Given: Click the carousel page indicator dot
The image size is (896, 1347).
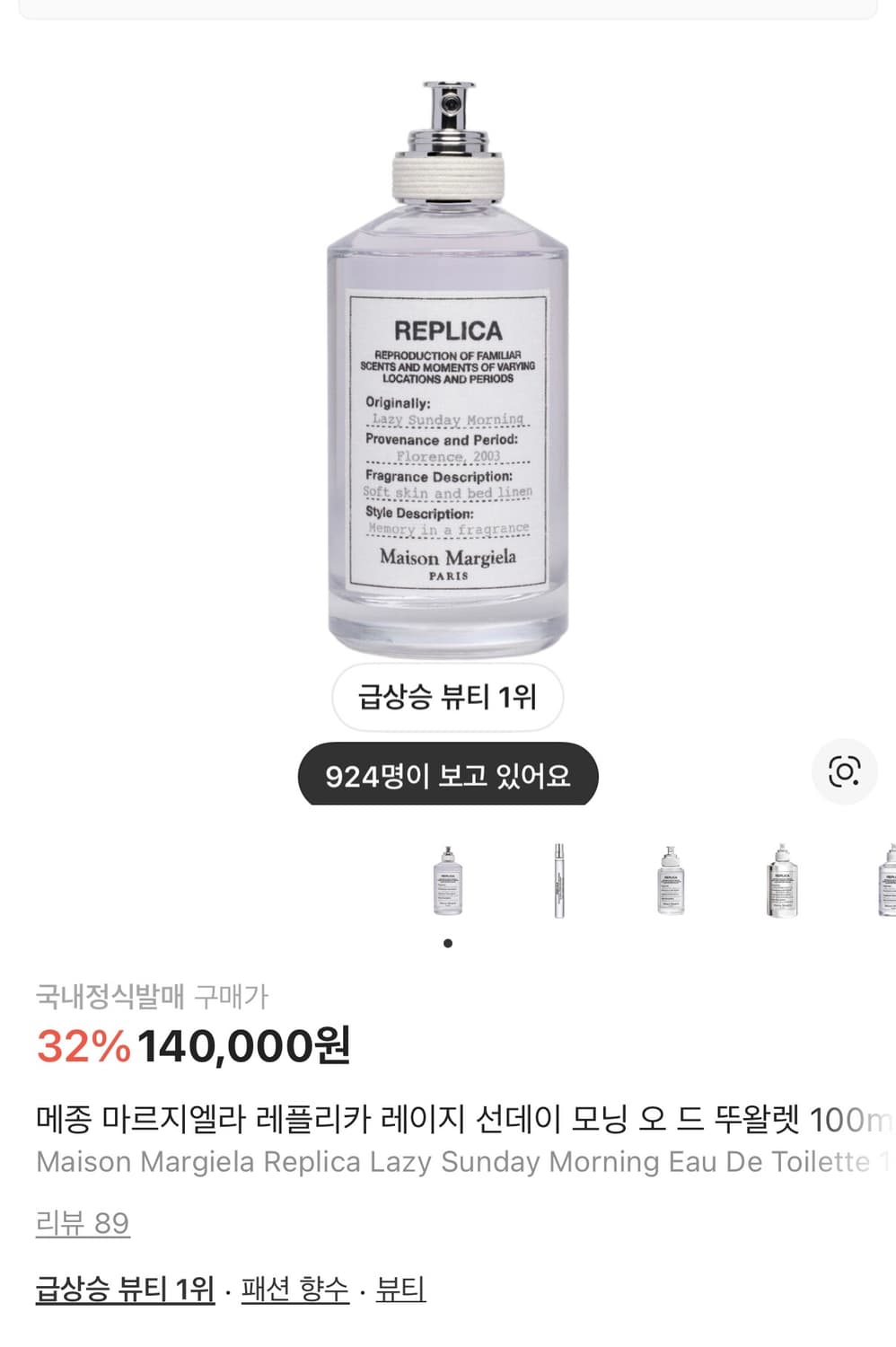Looking at the screenshot, I should pyautogui.click(x=446, y=943).
